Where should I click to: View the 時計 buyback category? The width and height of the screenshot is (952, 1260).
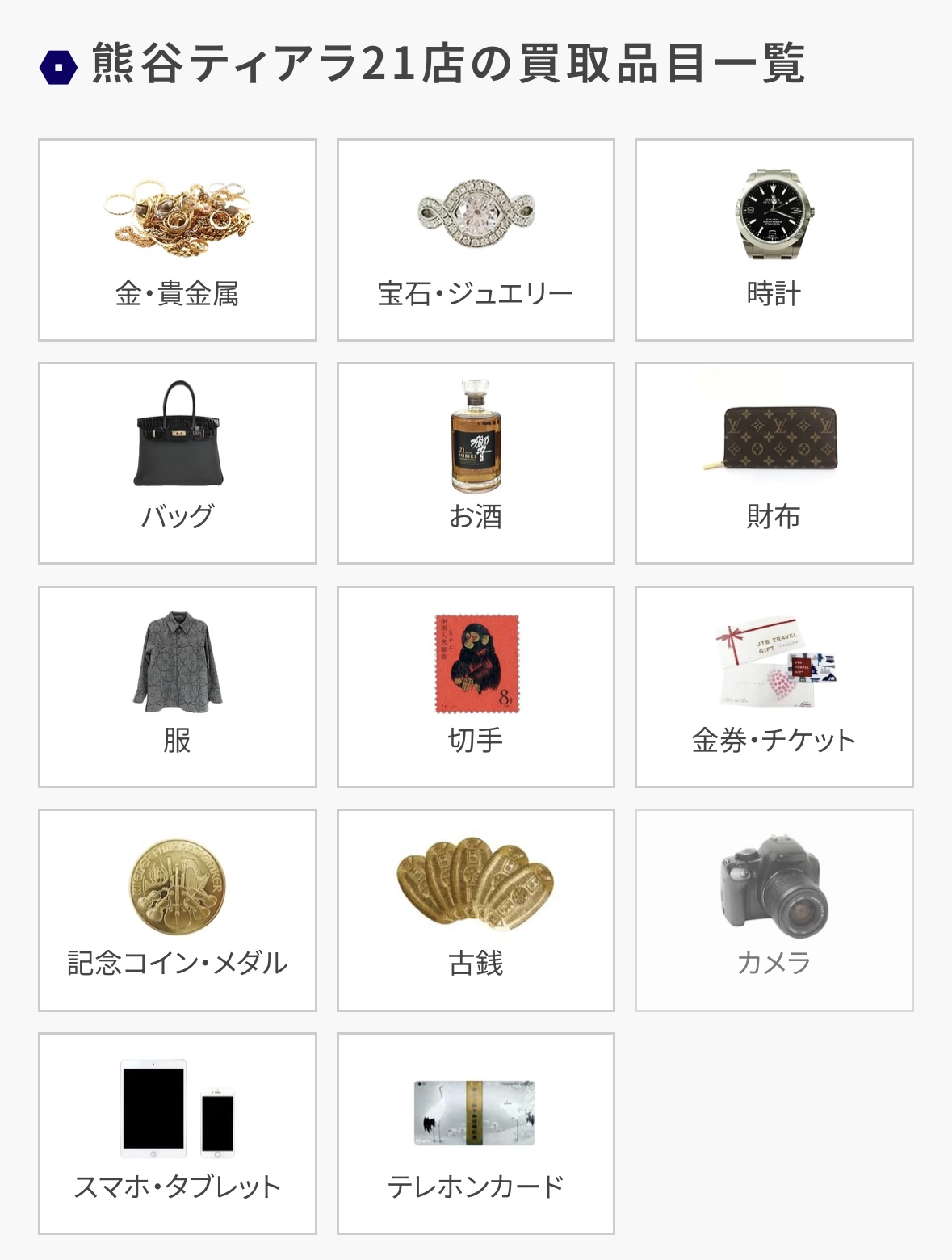click(774, 240)
